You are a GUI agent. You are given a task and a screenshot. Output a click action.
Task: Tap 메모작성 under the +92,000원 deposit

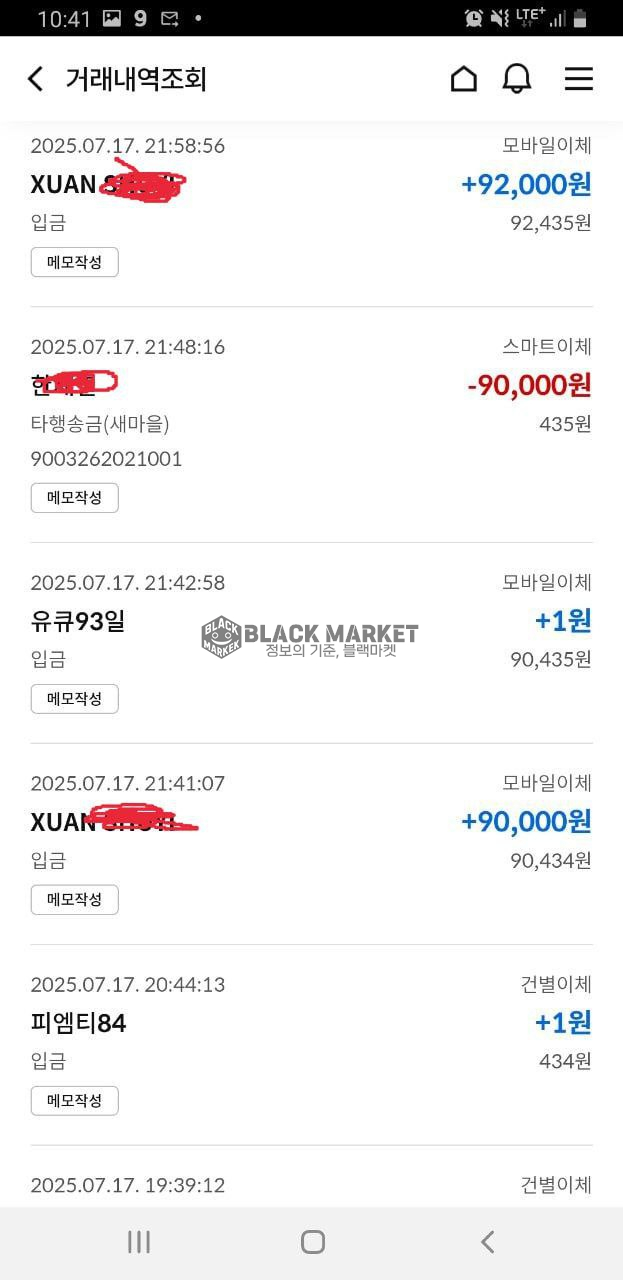point(75,262)
